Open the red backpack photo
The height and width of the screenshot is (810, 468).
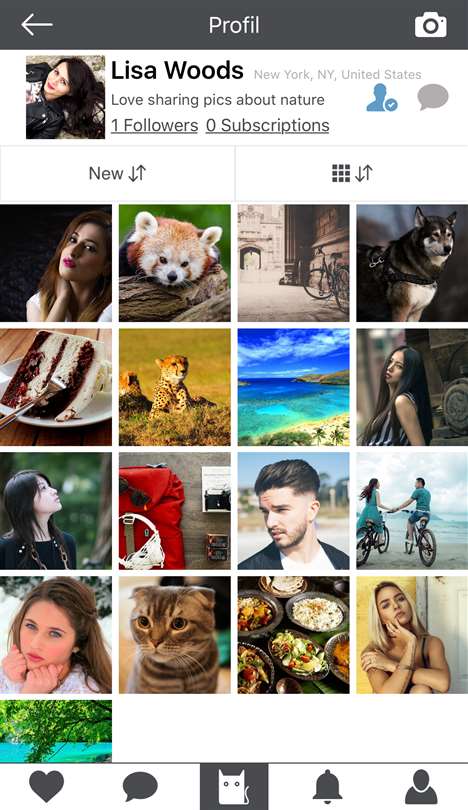[175, 511]
